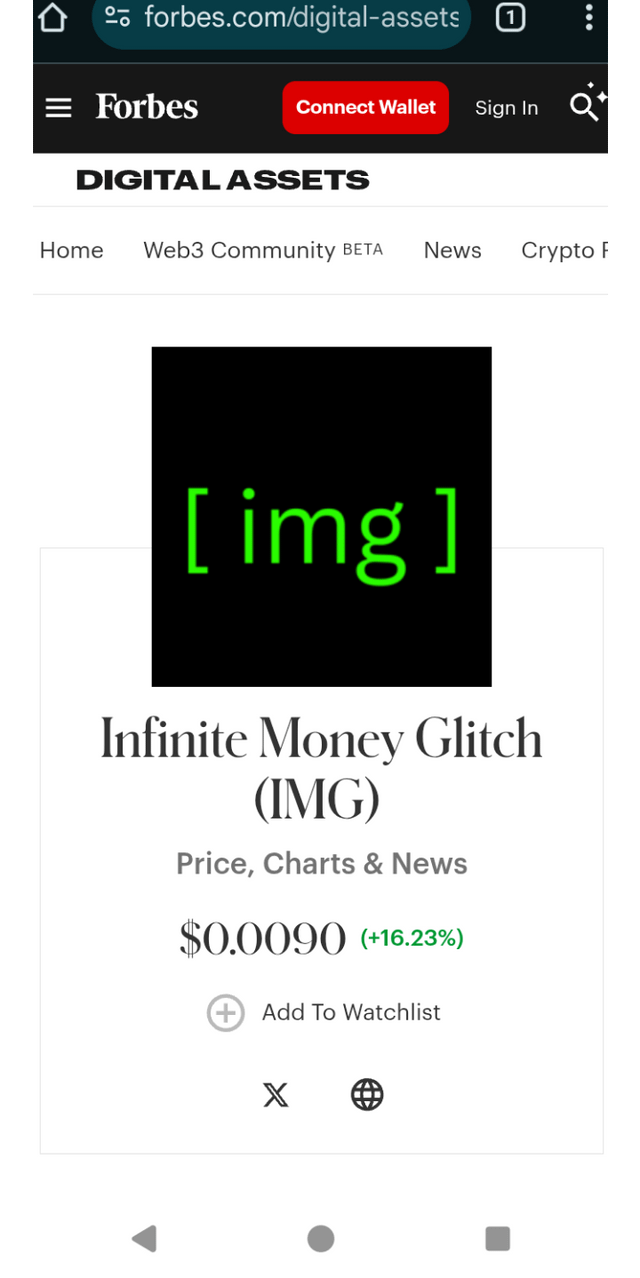The width and height of the screenshot is (640, 1278).
Task: Open the Forbes logo homepage link
Action: pos(147,107)
